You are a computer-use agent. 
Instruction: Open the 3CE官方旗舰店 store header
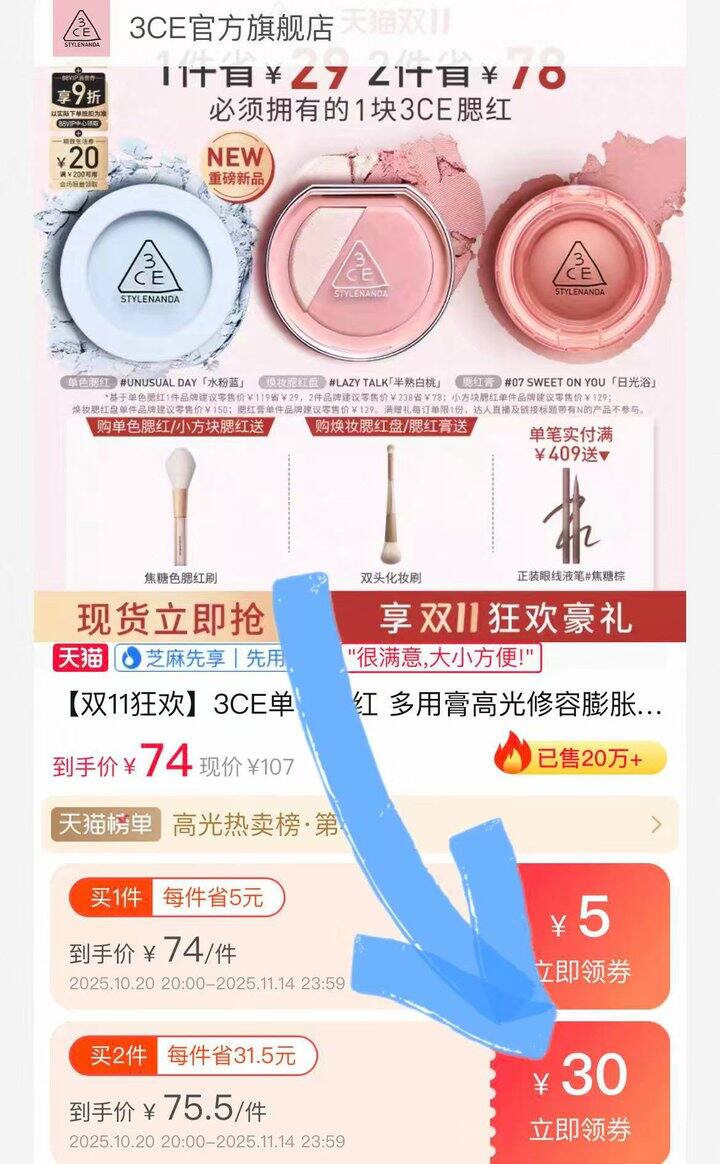[231, 28]
